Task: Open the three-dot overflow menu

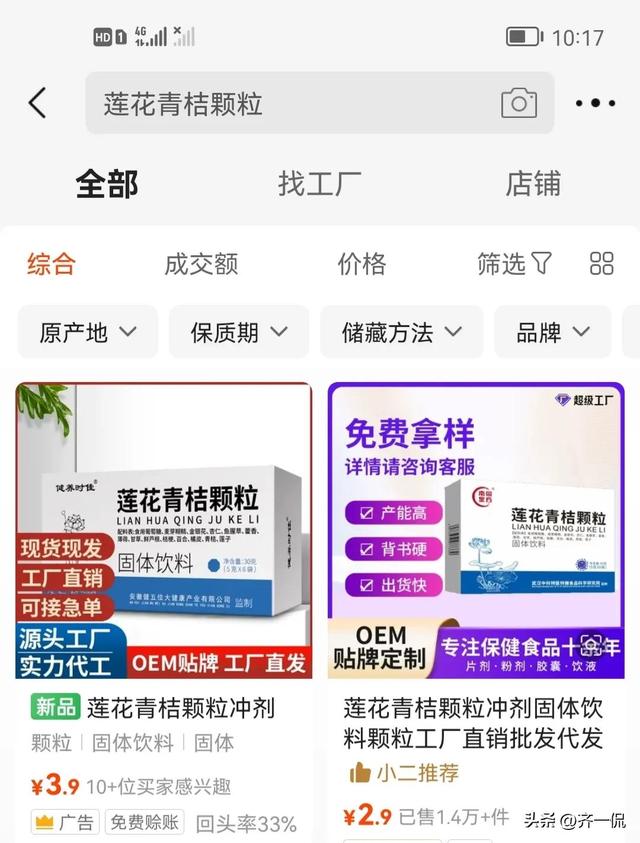Action: pyautogui.click(x=596, y=103)
